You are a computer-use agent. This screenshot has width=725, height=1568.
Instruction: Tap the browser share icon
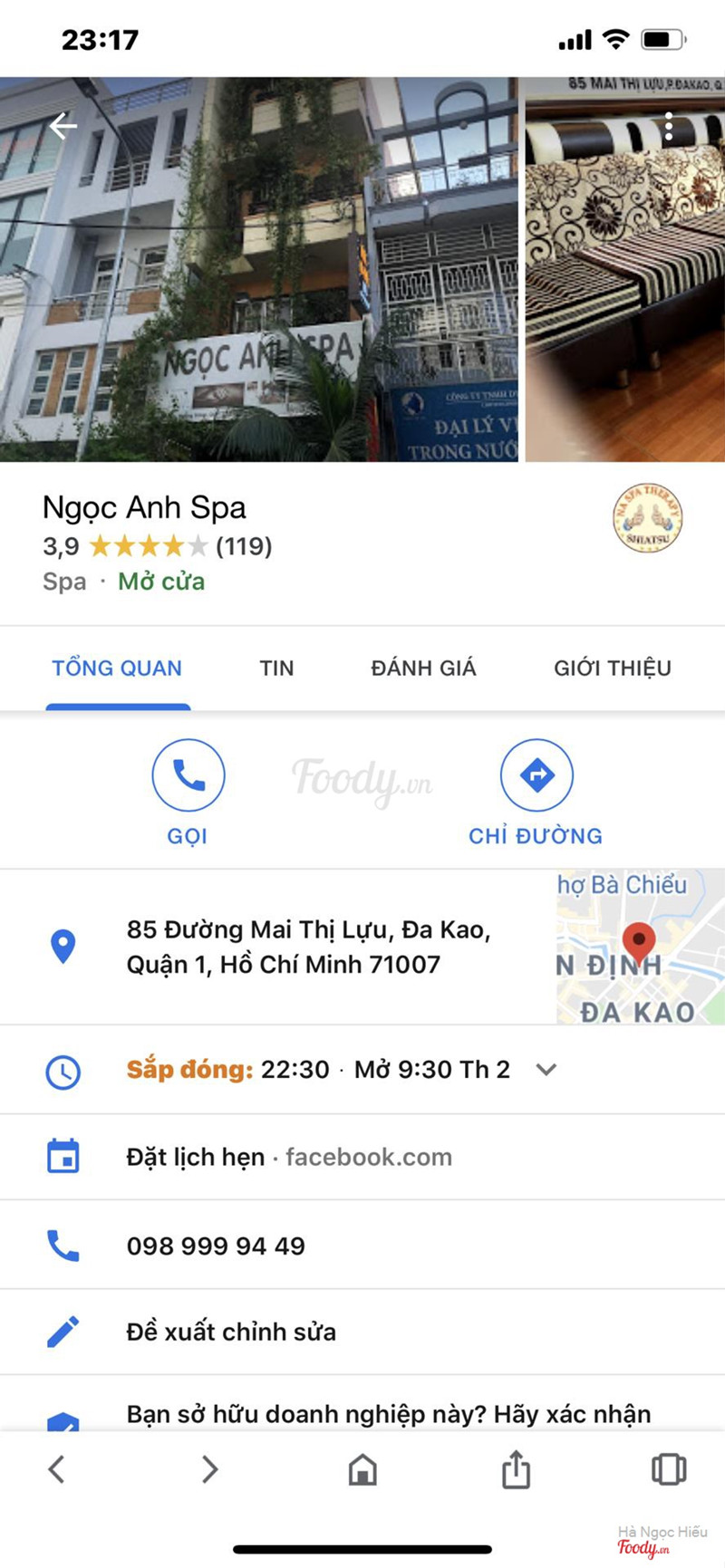tap(516, 1469)
